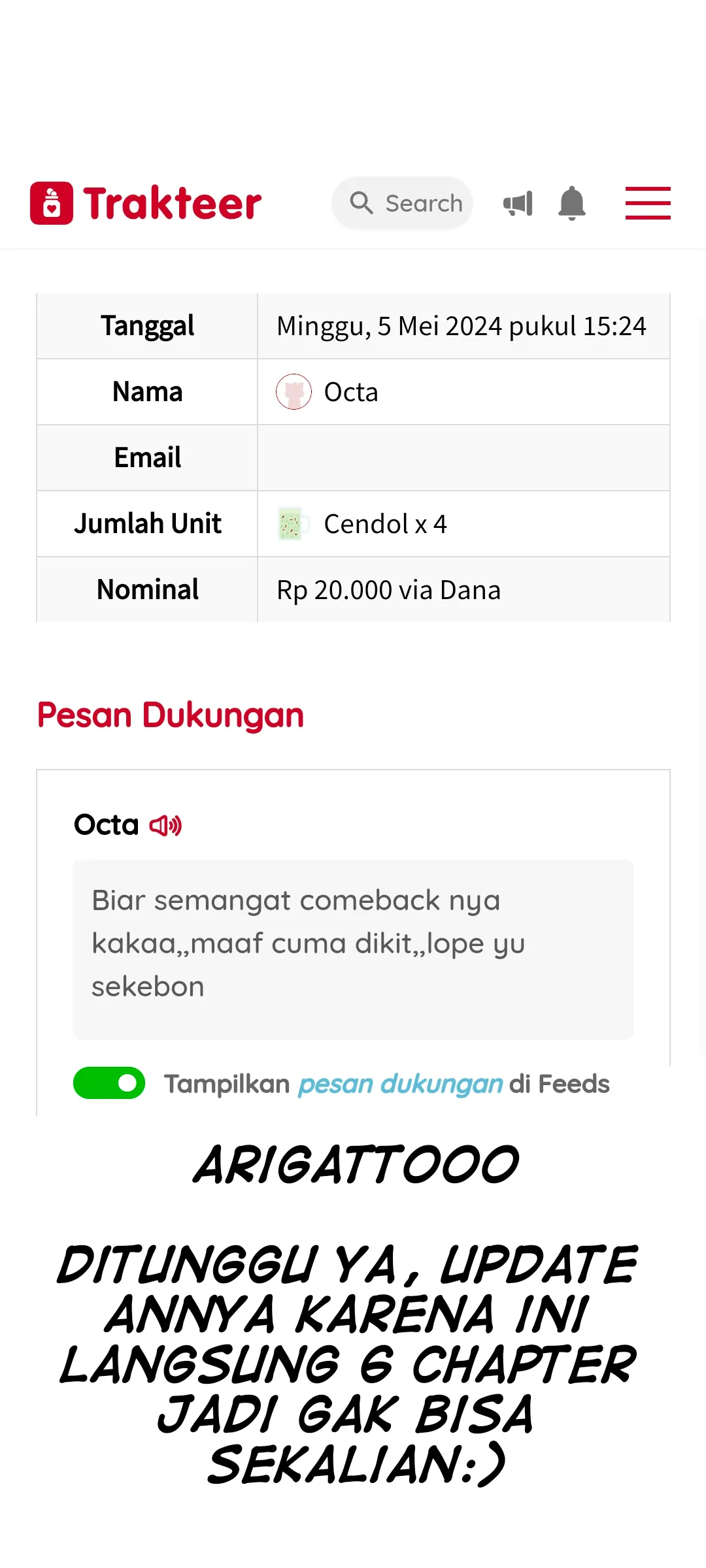The width and height of the screenshot is (706, 1568).
Task: Open the 'pesan dukungan' link
Action: click(x=400, y=1084)
